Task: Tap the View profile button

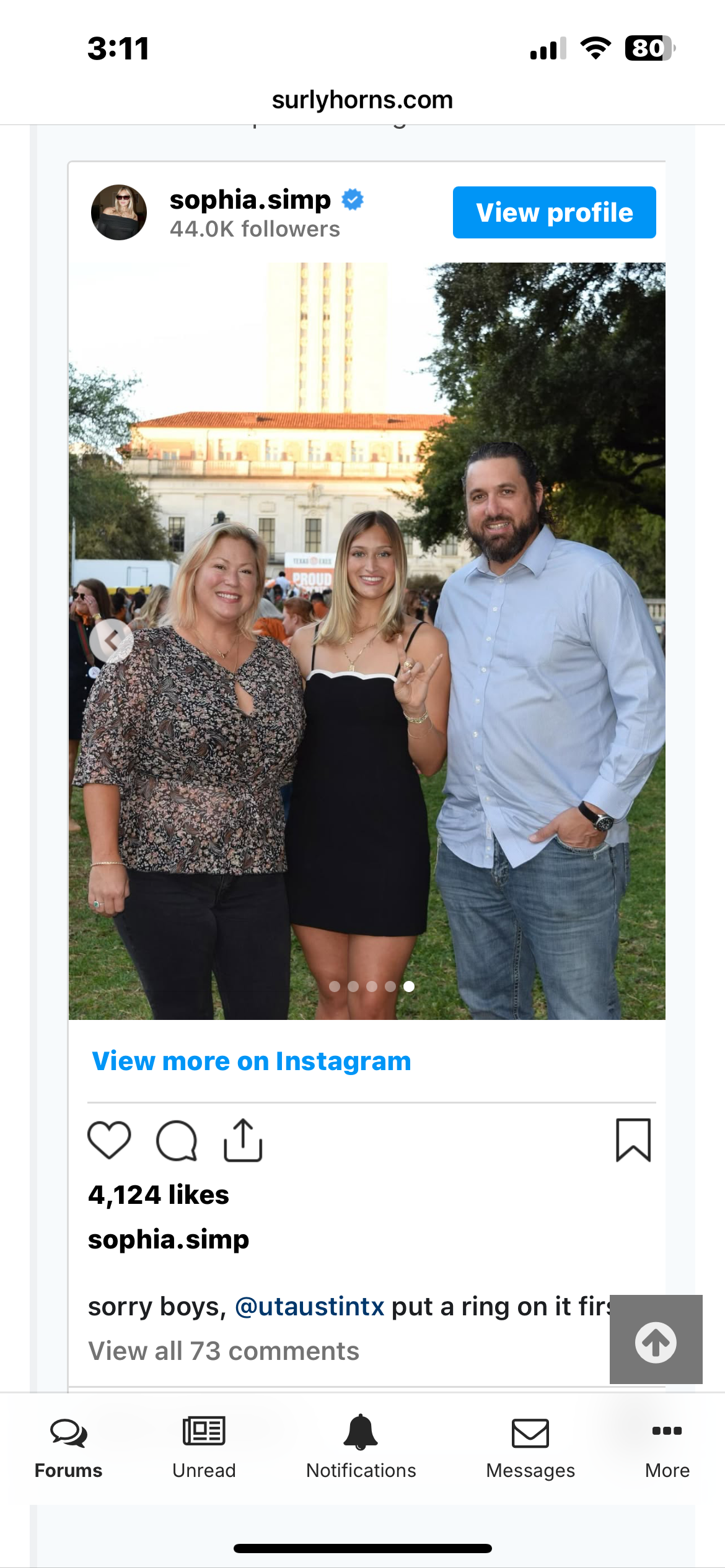Action: [554, 212]
